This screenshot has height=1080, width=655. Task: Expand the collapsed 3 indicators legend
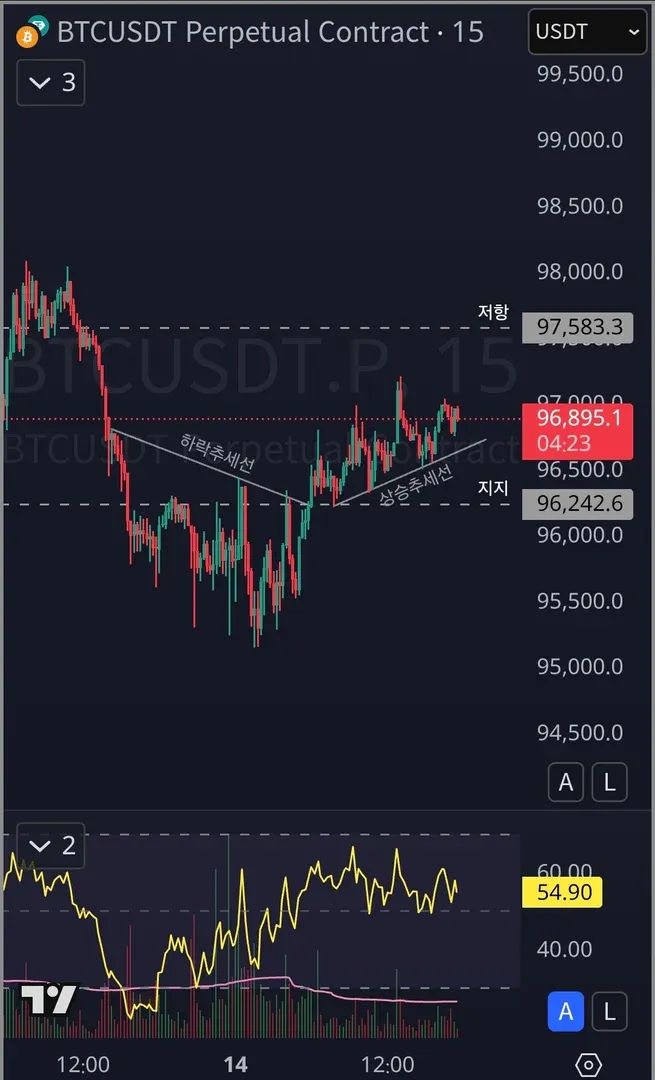pyautogui.click(x=52, y=82)
